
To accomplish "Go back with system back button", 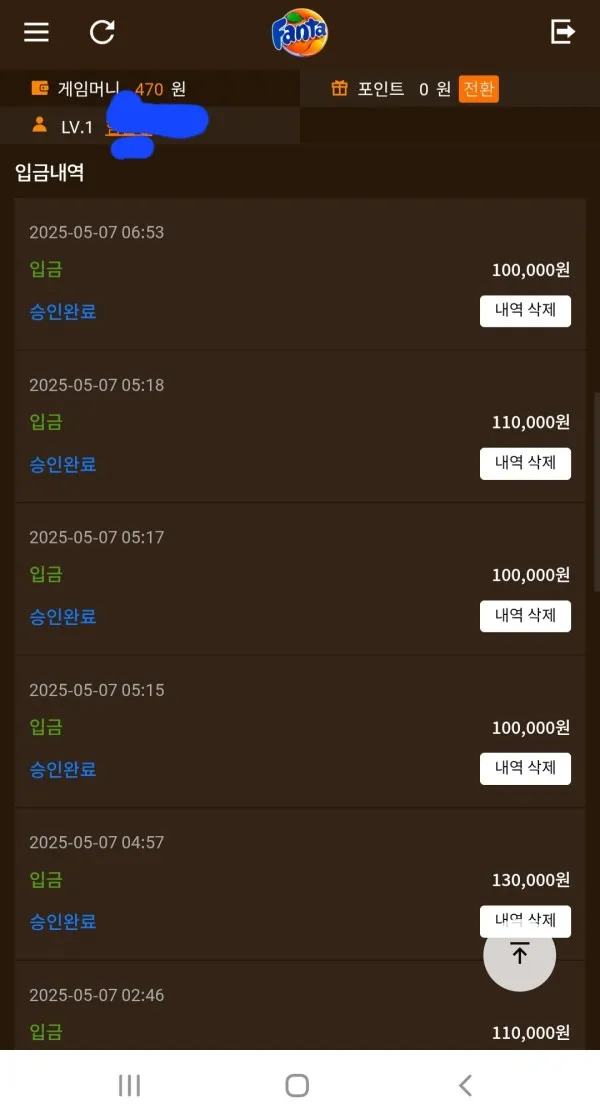I will (x=465, y=1086).
